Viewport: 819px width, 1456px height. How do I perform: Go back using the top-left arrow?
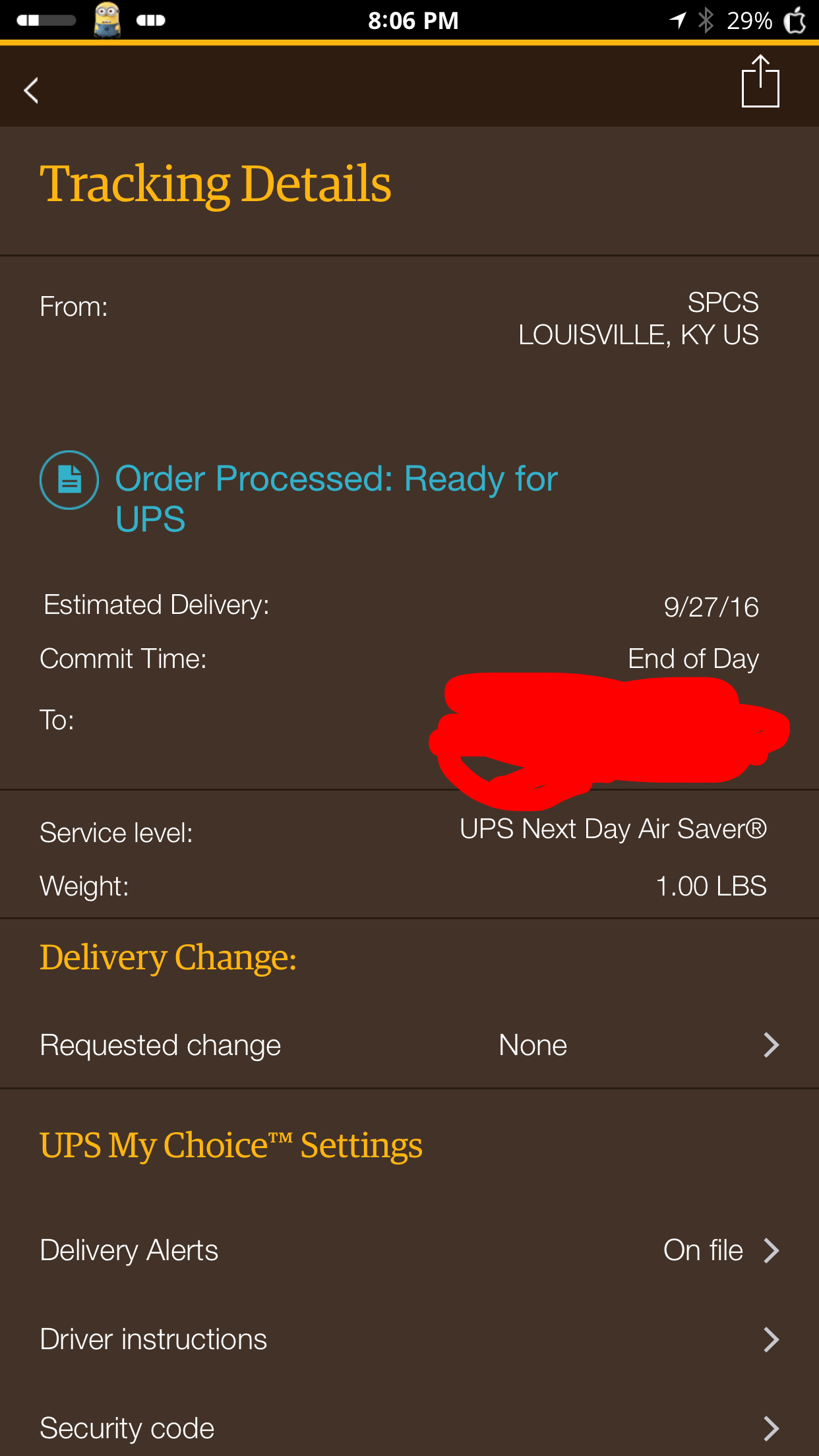31,90
